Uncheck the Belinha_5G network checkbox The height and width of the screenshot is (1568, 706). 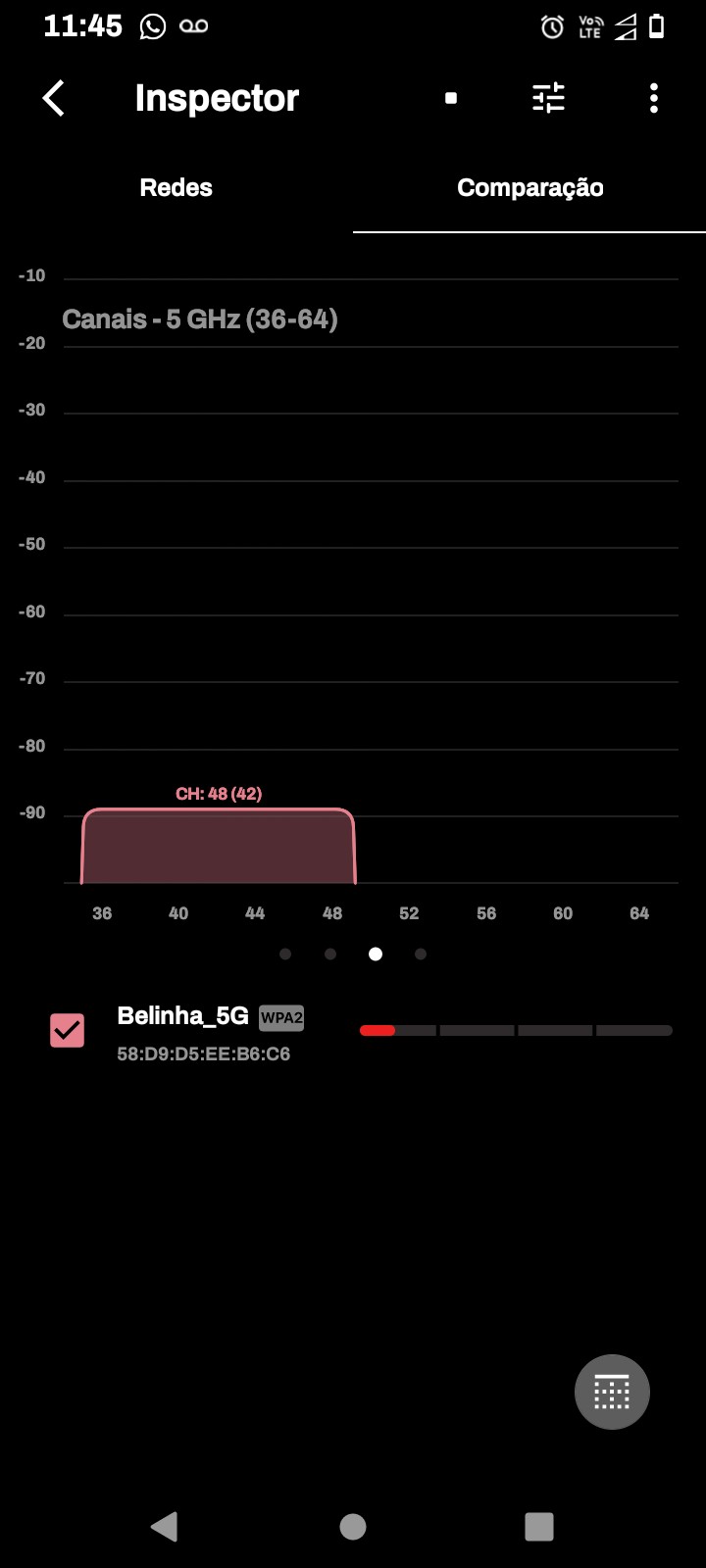pyautogui.click(x=68, y=1030)
